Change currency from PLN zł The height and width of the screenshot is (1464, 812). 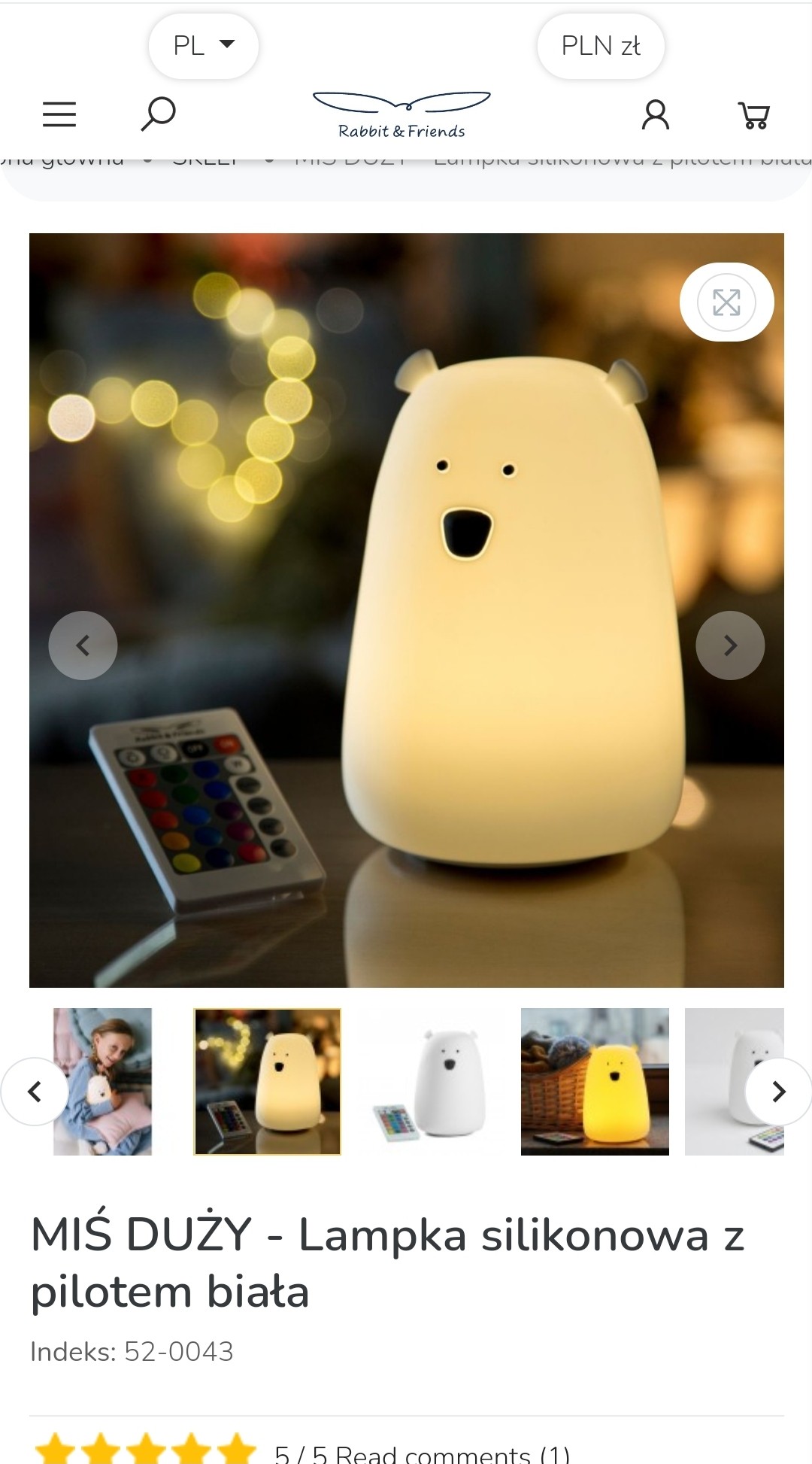pyautogui.click(x=600, y=46)
